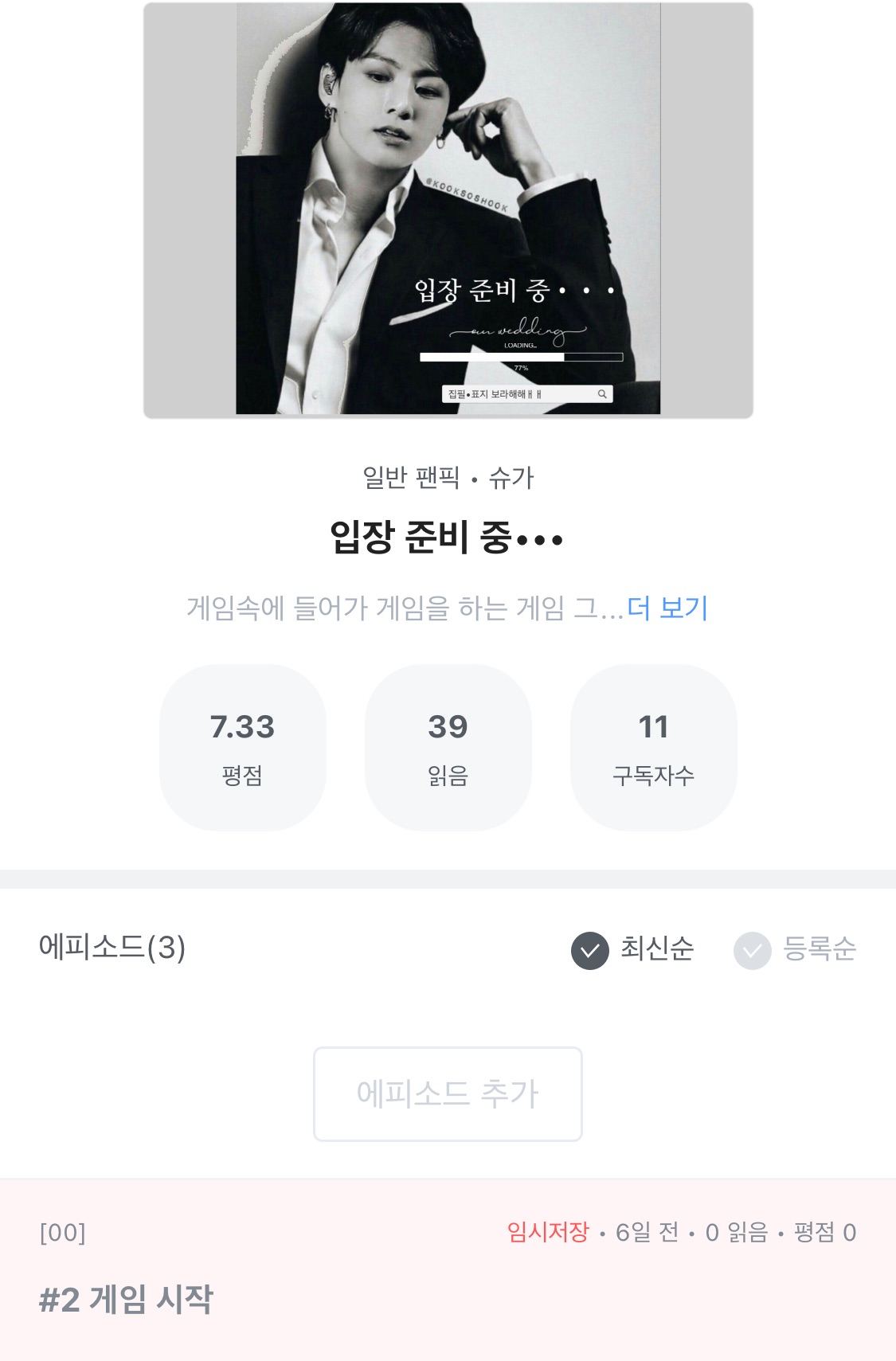Tap the 에피소드 추가 button

tap(448, 1093)
